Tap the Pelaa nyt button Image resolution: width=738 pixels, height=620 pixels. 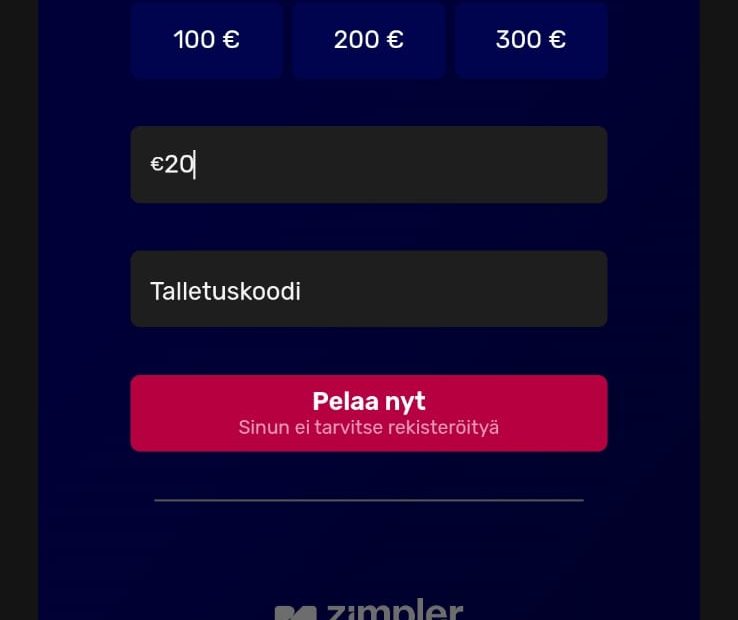pyautogui.click(x=368, y=413)
